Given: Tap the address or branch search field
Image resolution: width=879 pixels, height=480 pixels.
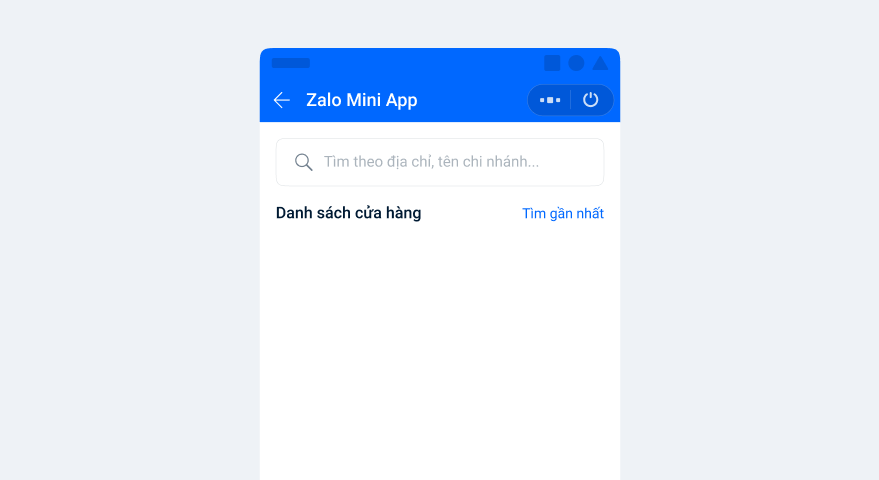Looking at the screenshot, I should [440, 162].
